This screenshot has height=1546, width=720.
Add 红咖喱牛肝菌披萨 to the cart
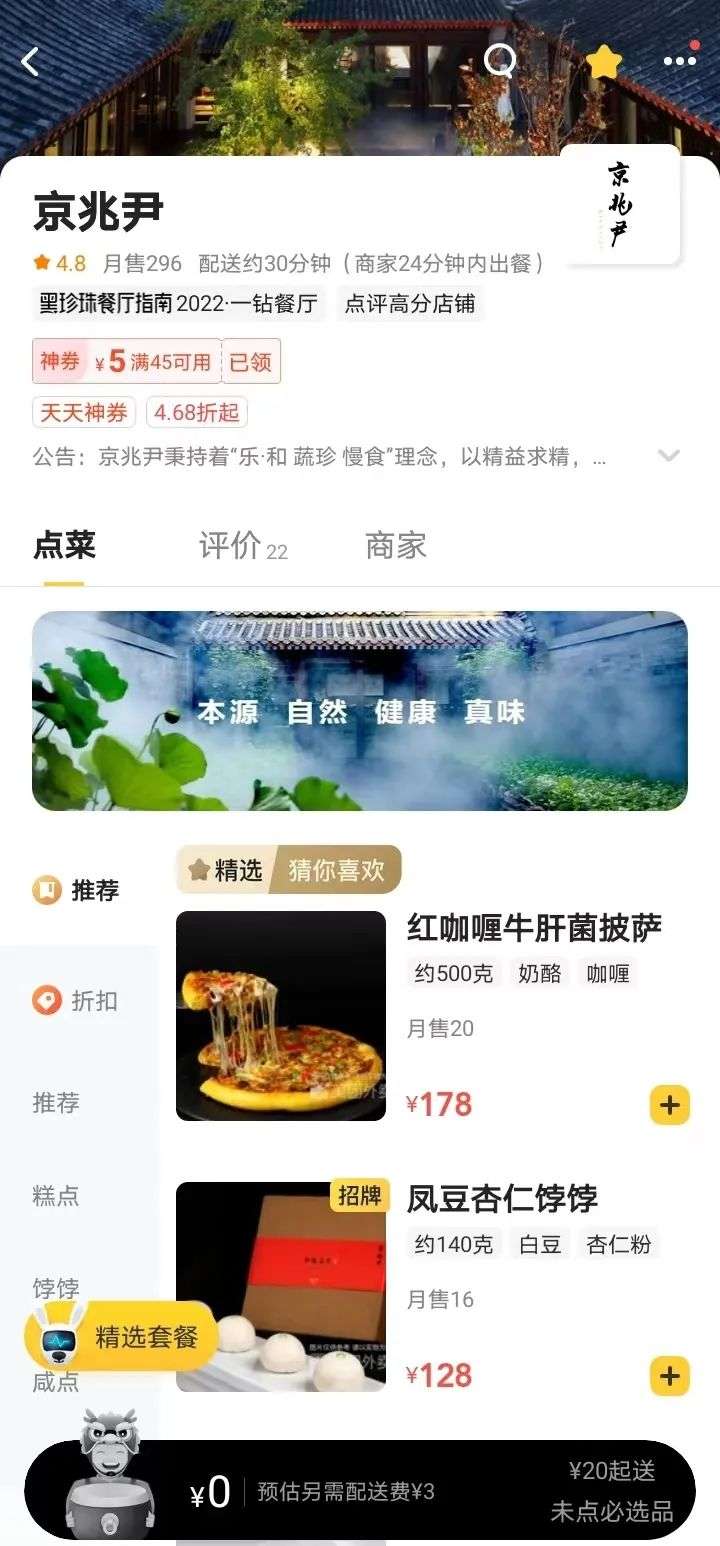coord(669,1105)
